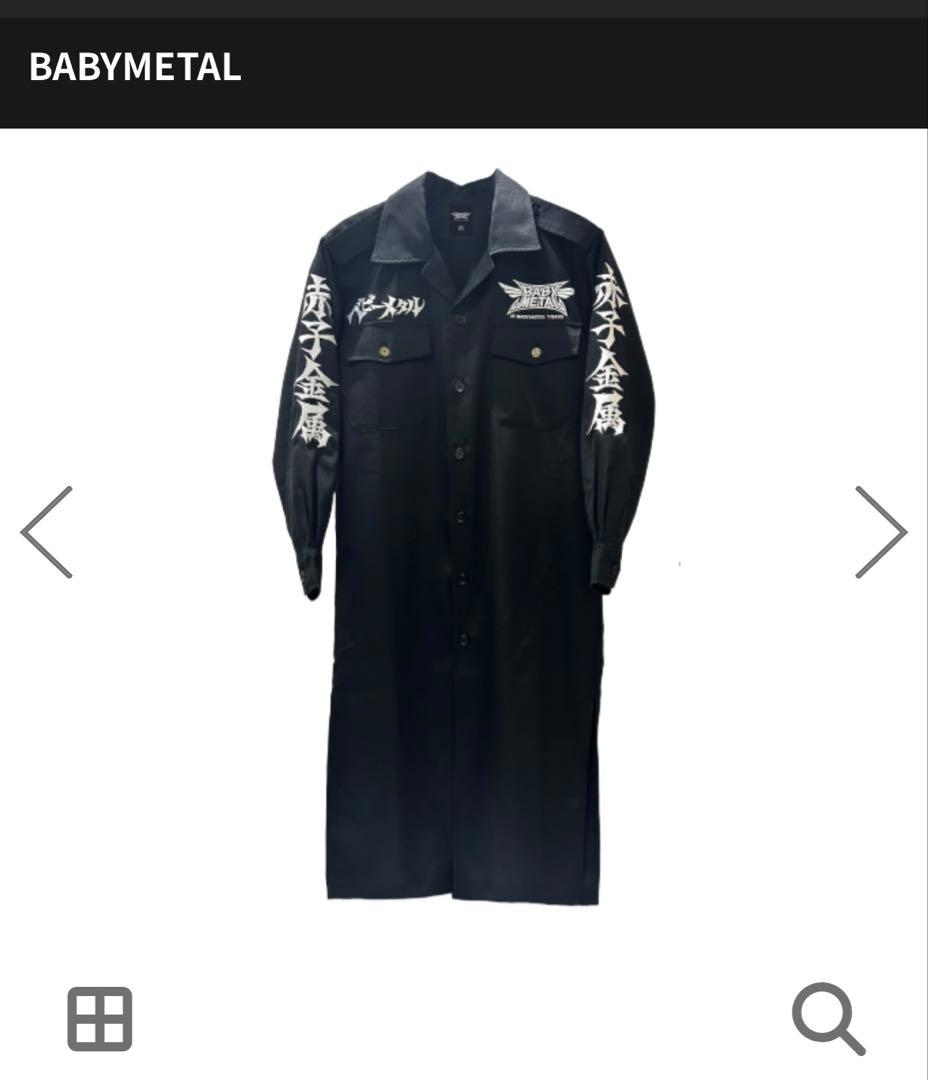Tap the magnifier zoom icon
This screenshot has height=1080, width=928.
click(828, 1019)
